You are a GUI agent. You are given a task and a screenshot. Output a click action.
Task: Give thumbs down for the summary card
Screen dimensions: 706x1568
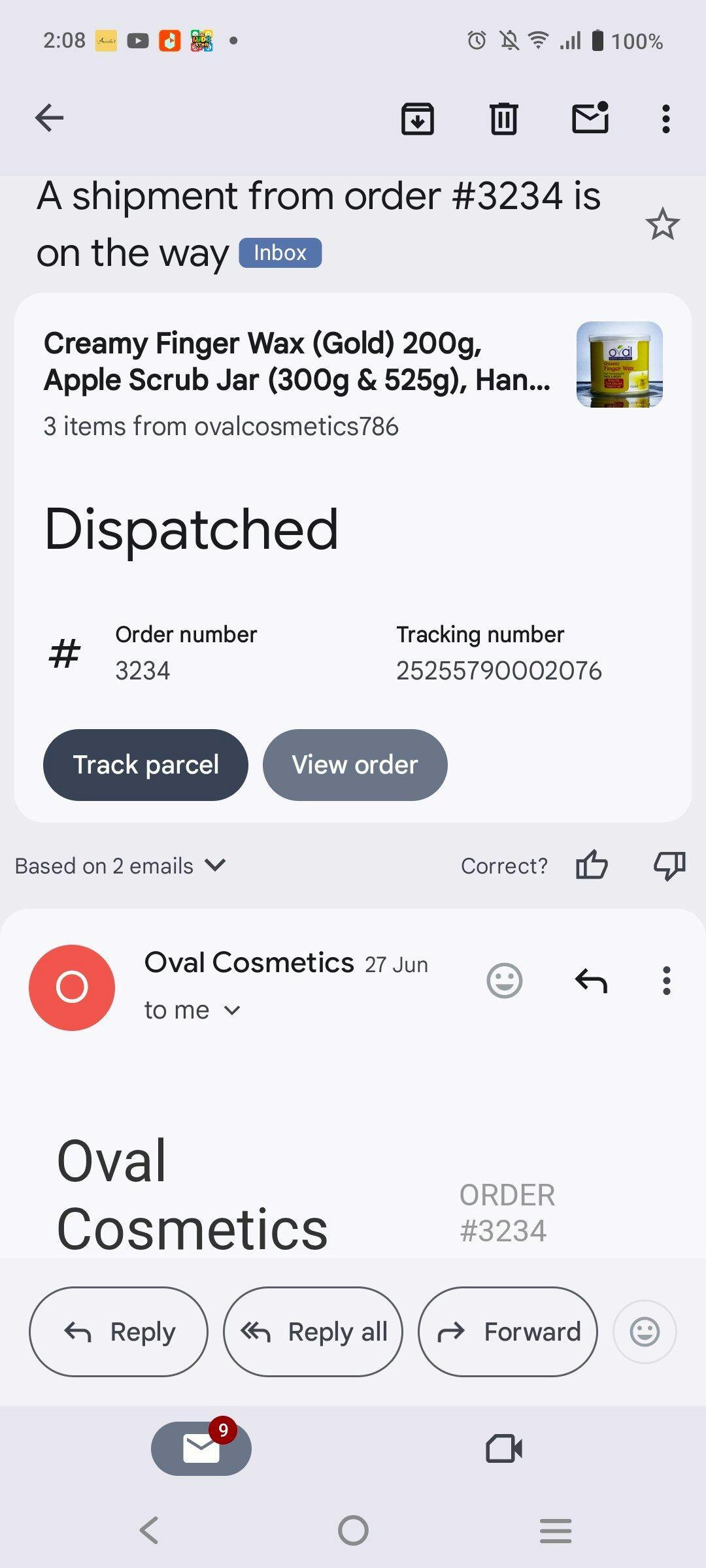(x=669, y=866)
